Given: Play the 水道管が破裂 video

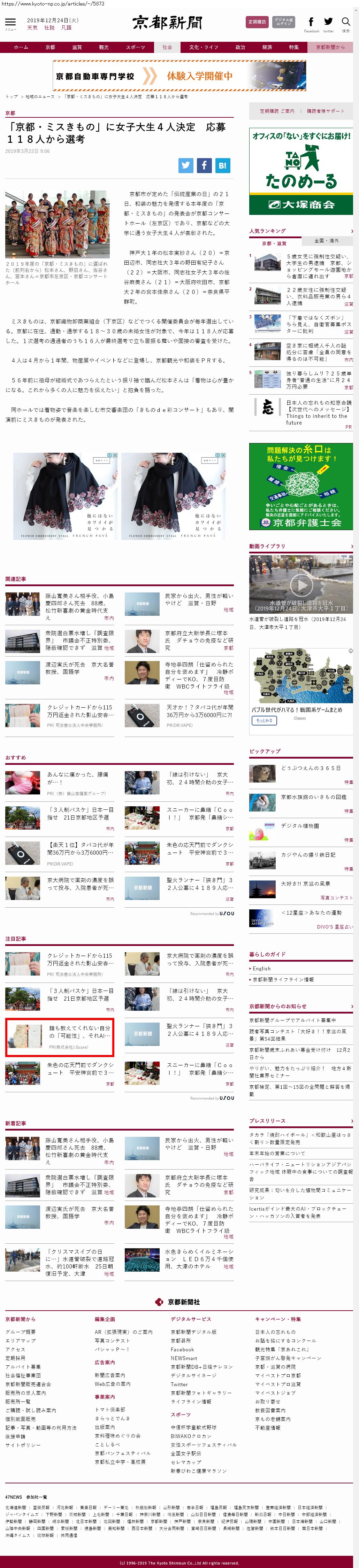Looking at the screenshot, I should (301, 585).
